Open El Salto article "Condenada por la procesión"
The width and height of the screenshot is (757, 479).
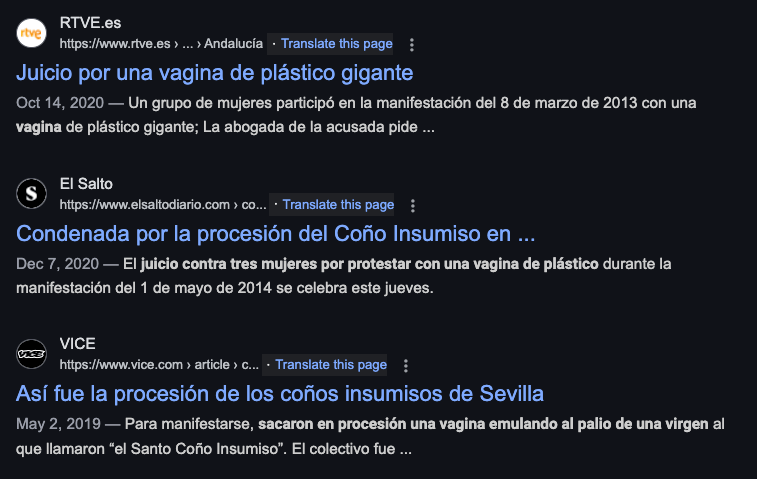pyautogui.click(x=277, y=234)
